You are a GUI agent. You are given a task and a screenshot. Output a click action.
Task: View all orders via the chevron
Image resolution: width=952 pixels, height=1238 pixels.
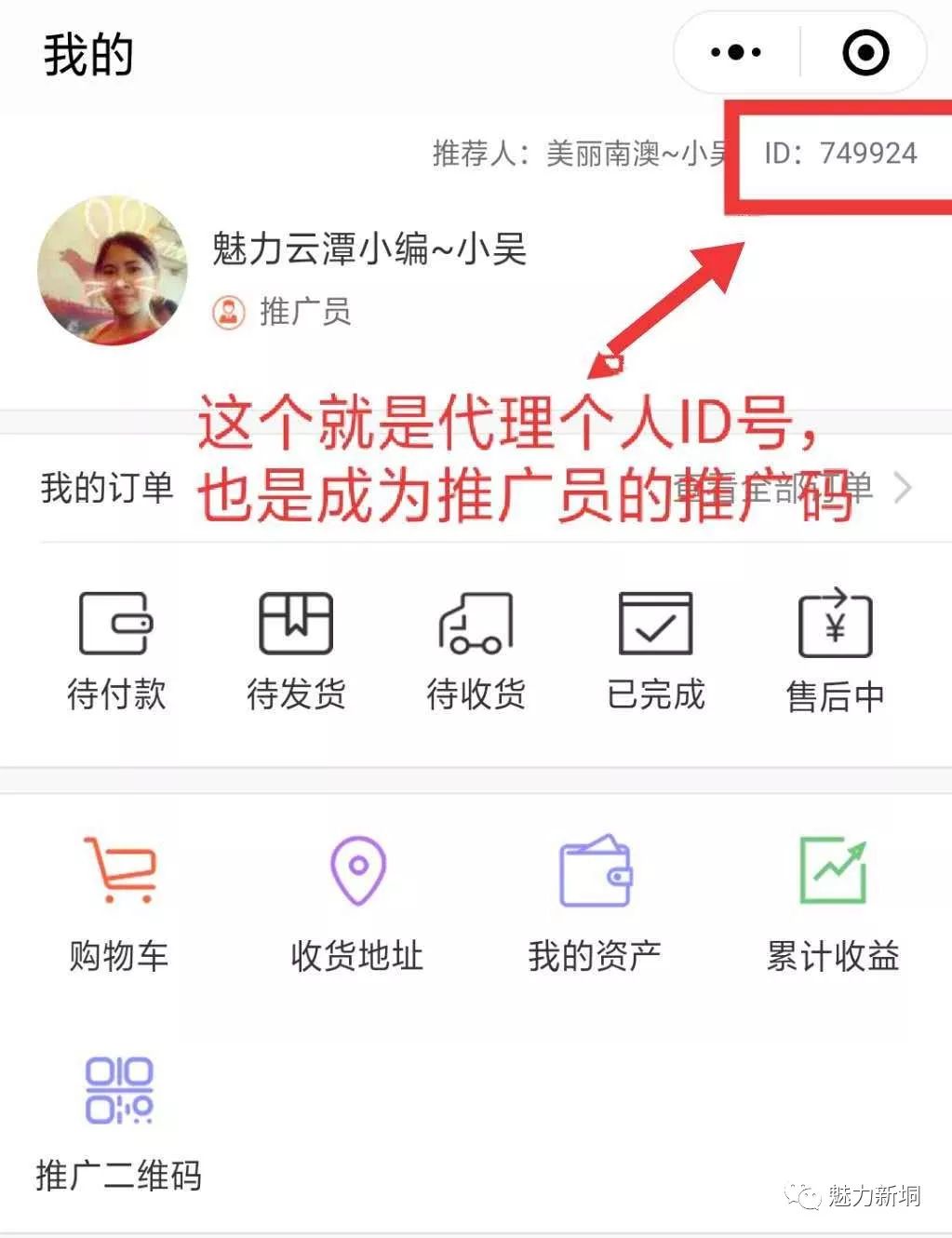pyautogui.click(x=901, y=487)
